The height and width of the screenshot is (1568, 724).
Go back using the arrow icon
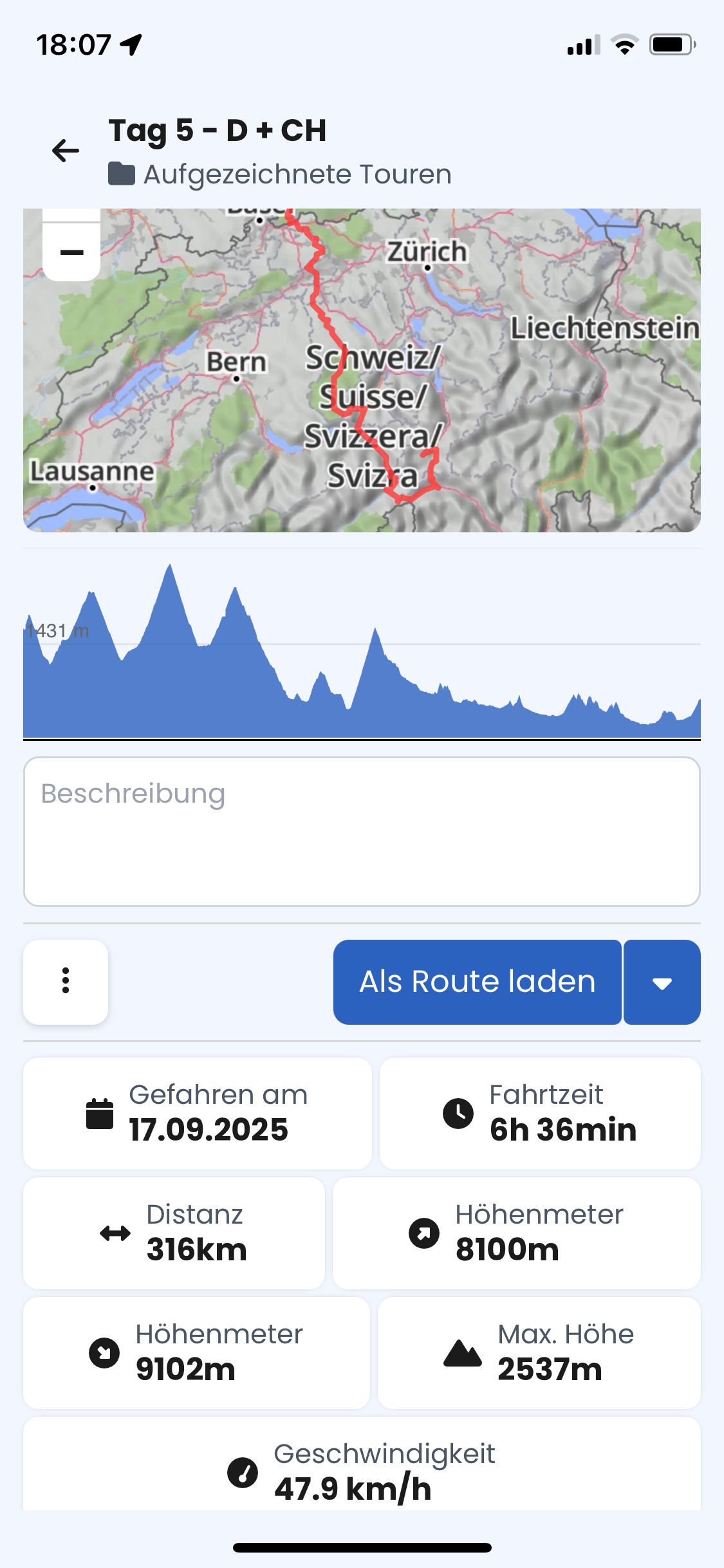(66, 151)
